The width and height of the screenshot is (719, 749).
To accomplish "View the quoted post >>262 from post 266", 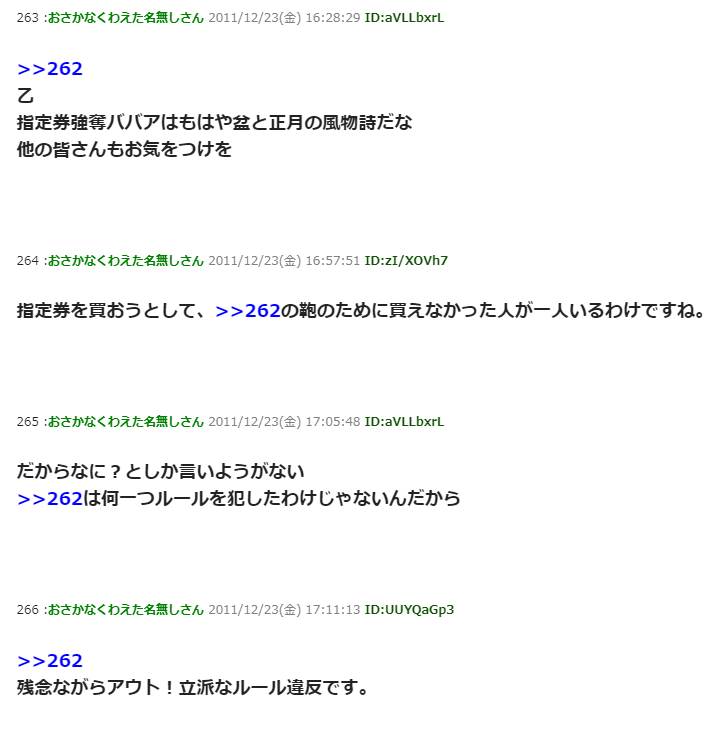I will click(x=50, y=661).
